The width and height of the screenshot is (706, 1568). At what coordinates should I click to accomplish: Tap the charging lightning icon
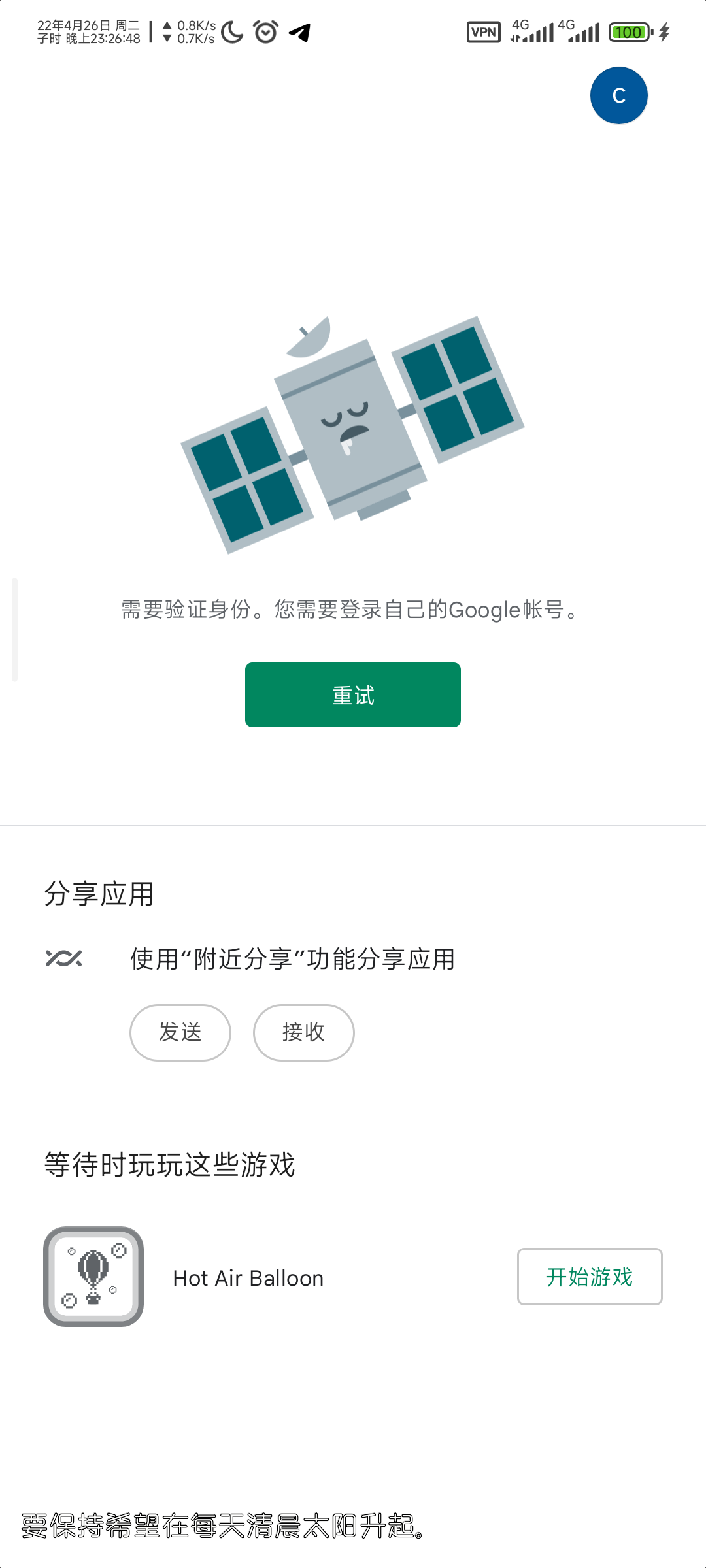(665, 31)
